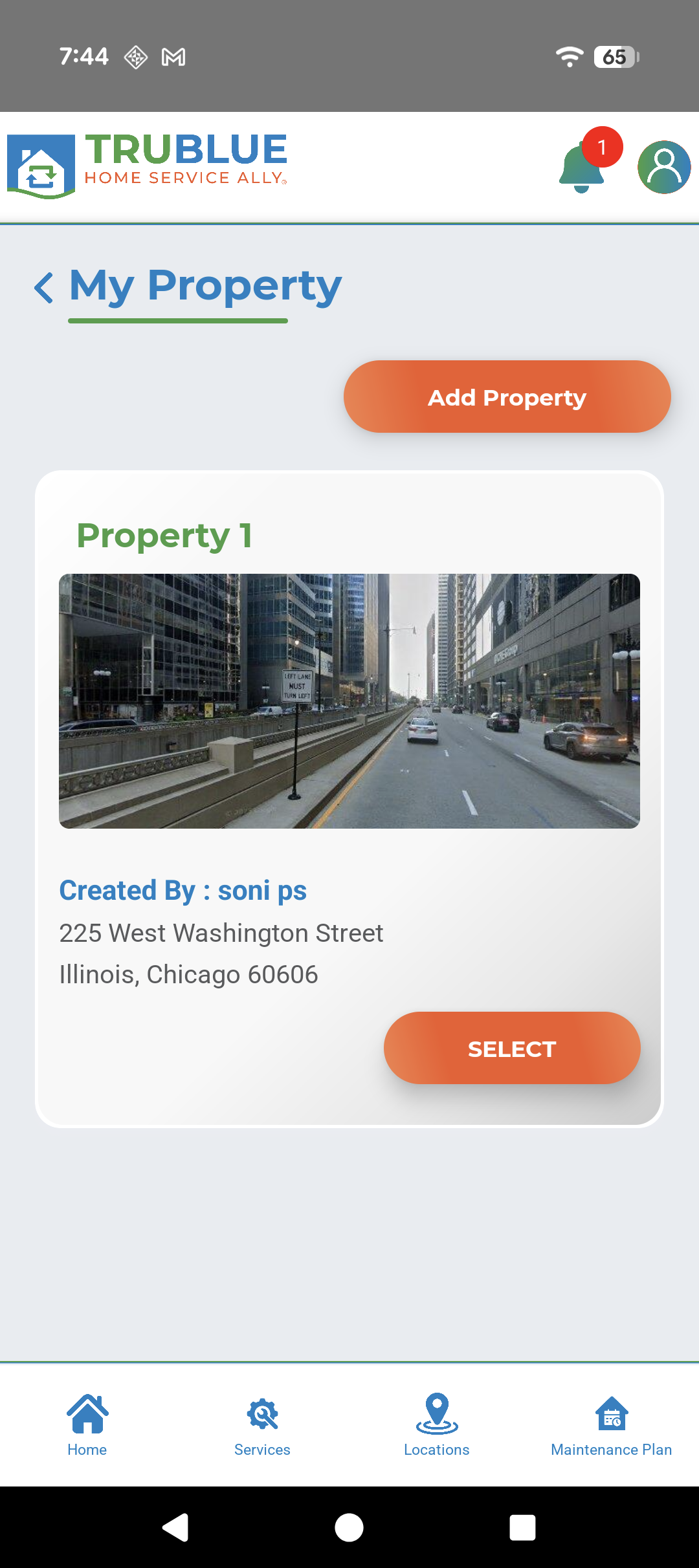The image size is (699, 1568).
Task: Tap the system back button
Action: tap(175, 1528)
